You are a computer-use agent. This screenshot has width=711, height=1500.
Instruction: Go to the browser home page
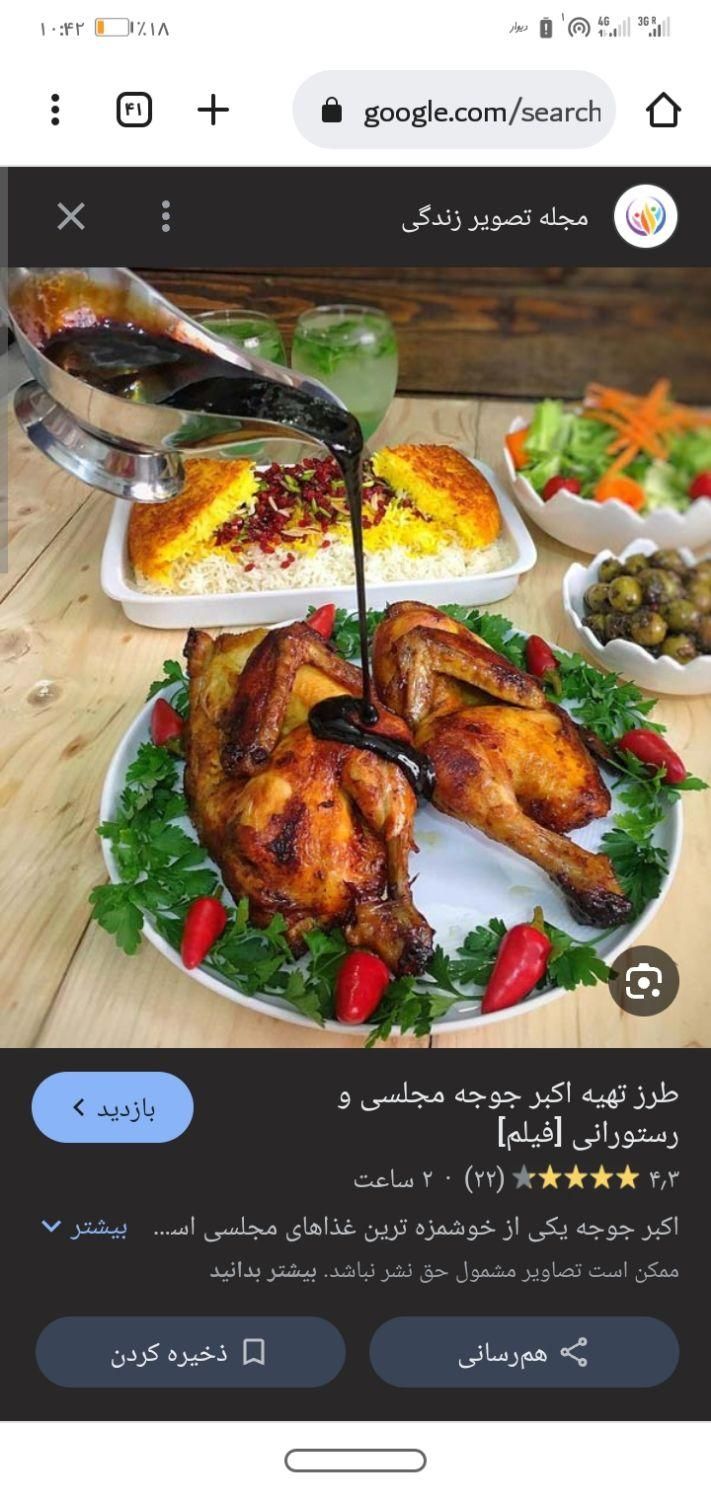click(663, 111)
